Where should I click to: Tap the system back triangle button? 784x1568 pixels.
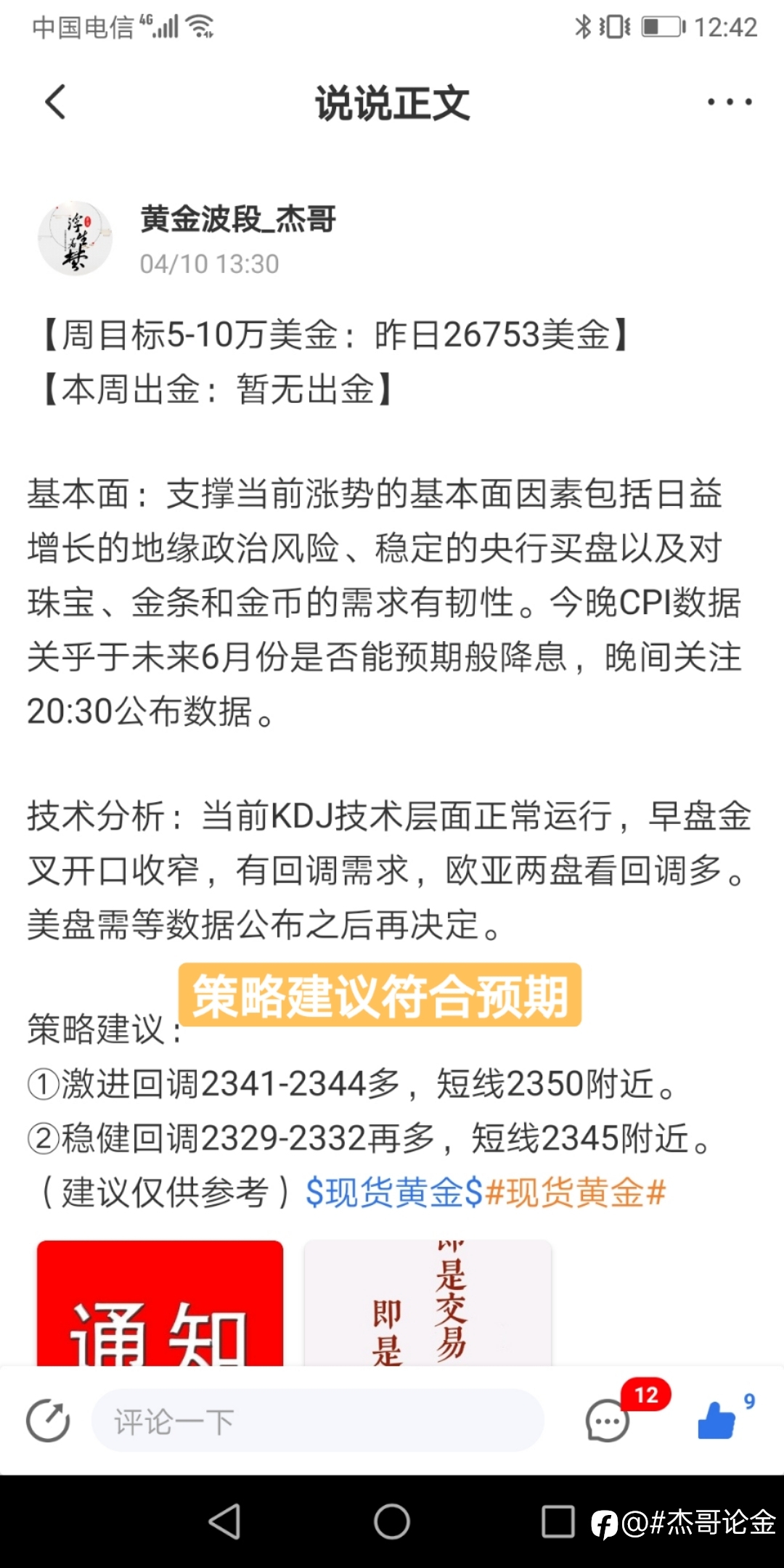[x=224, y=1522]
